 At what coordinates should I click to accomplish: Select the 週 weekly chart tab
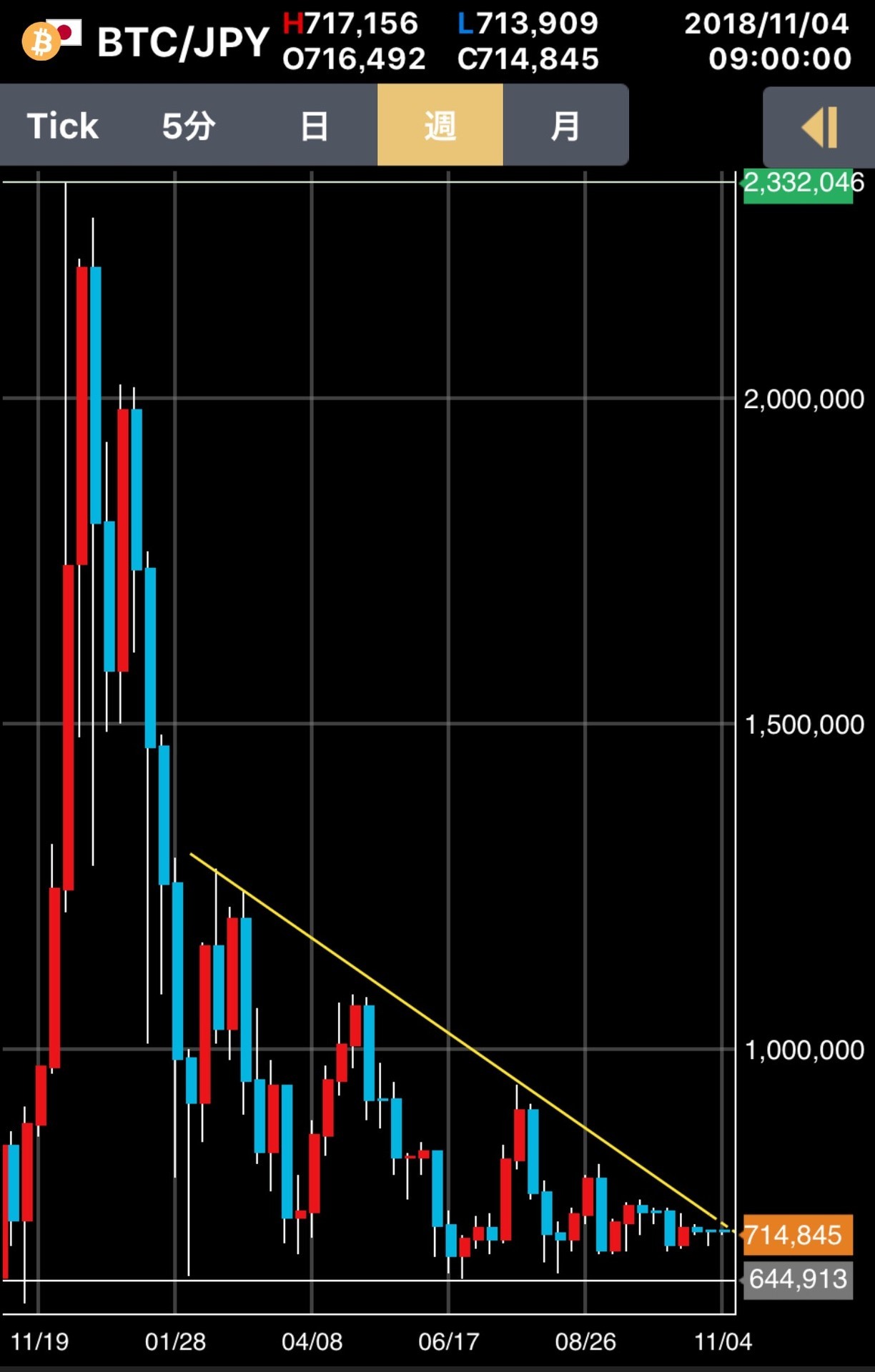tap(440, 126)
